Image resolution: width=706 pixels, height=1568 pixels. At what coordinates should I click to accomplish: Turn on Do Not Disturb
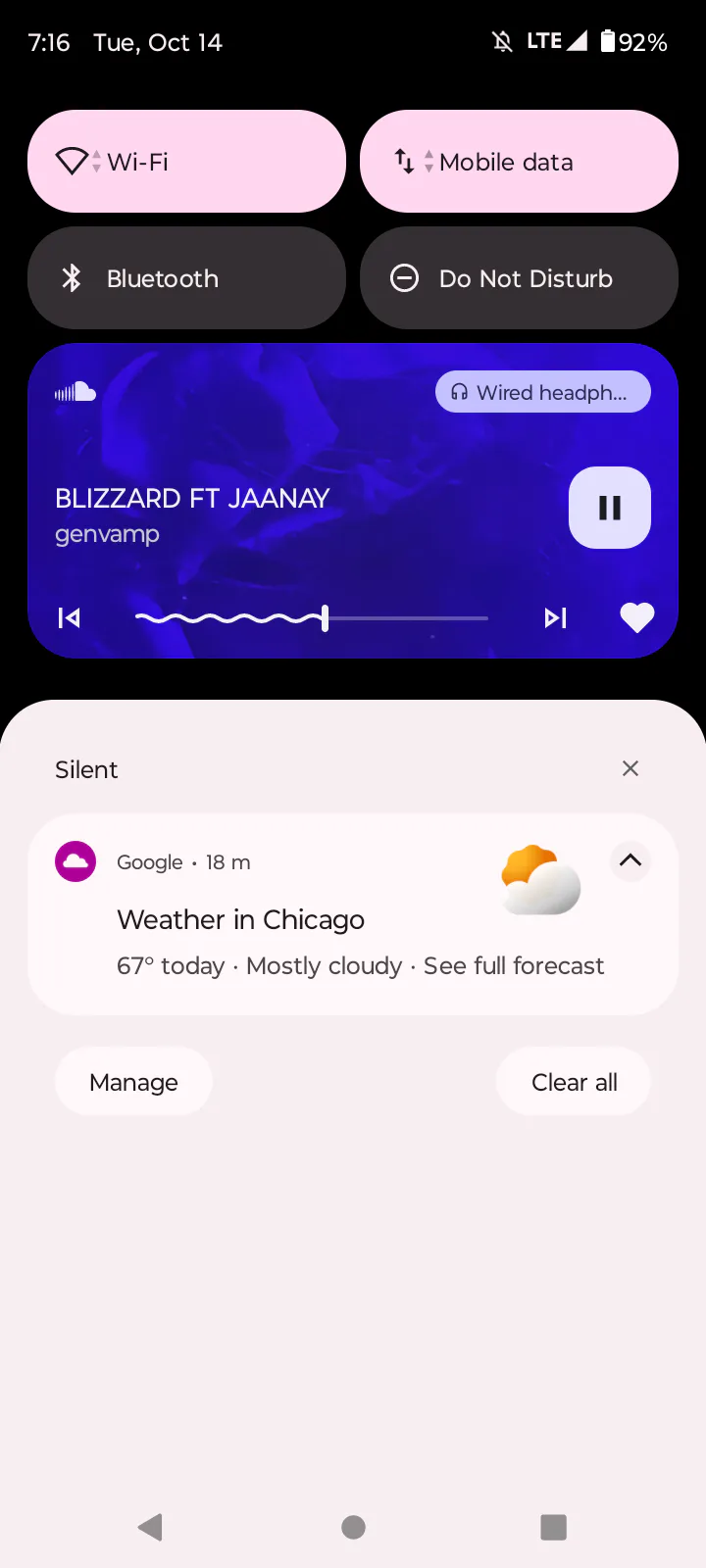(x=519, y=278)
